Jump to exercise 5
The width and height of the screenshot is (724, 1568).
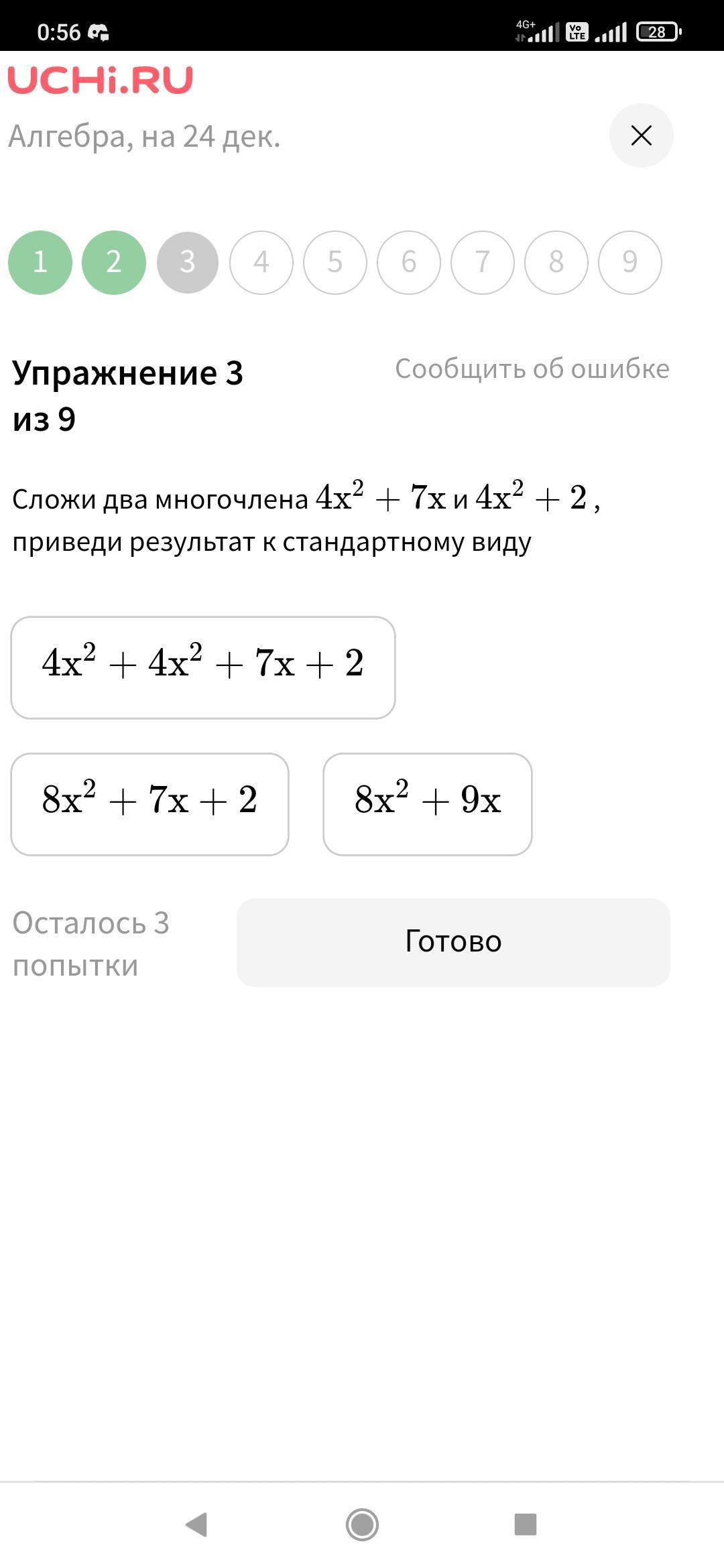(x=335, y=262)
